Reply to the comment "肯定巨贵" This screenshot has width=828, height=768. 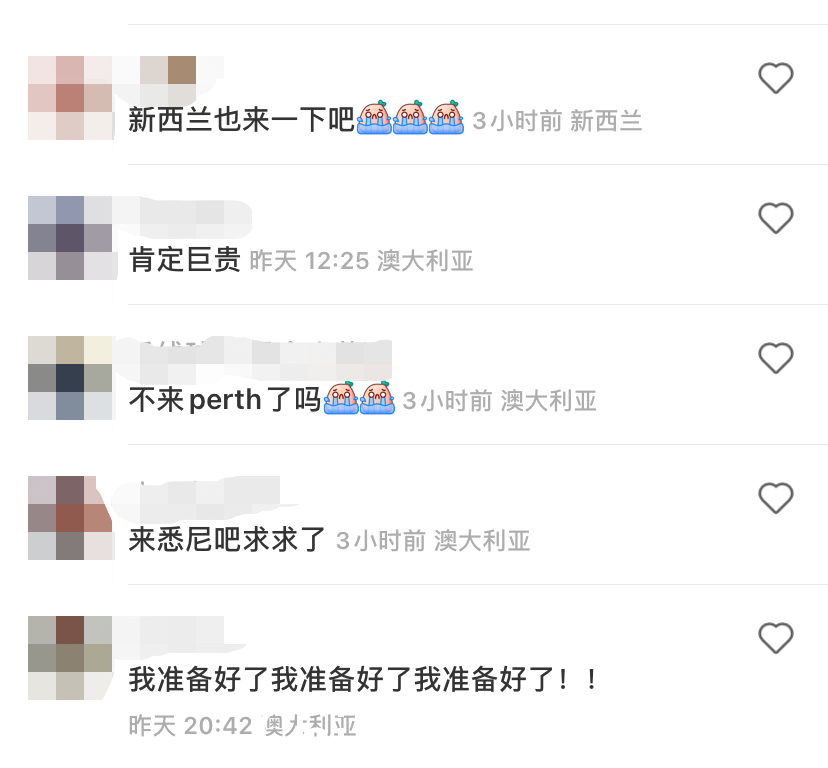[185, 261]
